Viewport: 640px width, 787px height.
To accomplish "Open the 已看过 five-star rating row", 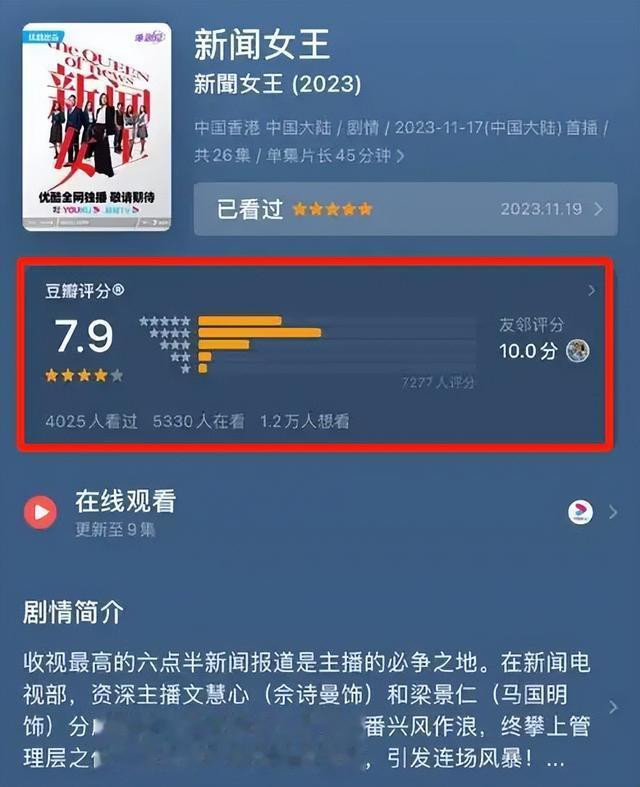I will click(403, 209).
